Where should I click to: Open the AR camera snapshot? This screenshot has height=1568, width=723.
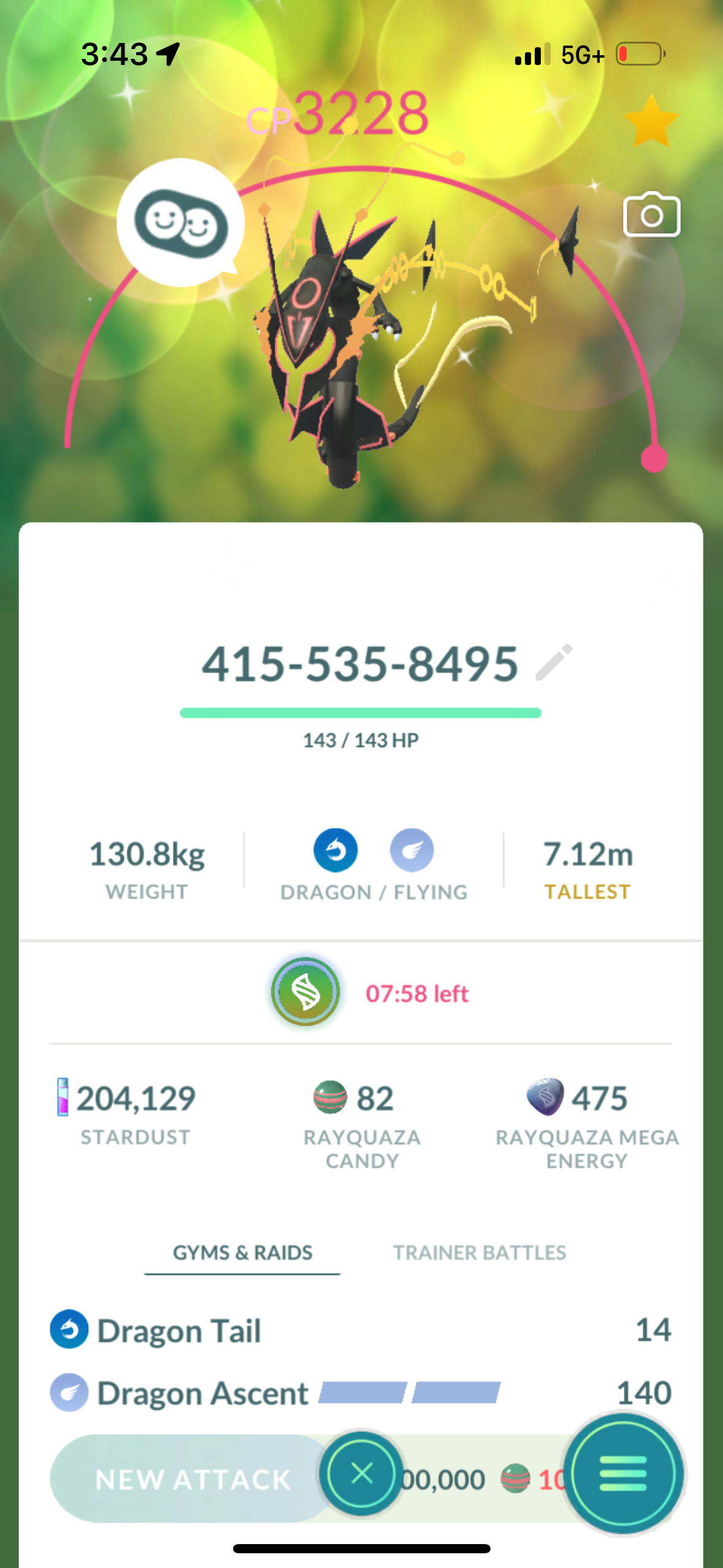click(x=651, y=215)
